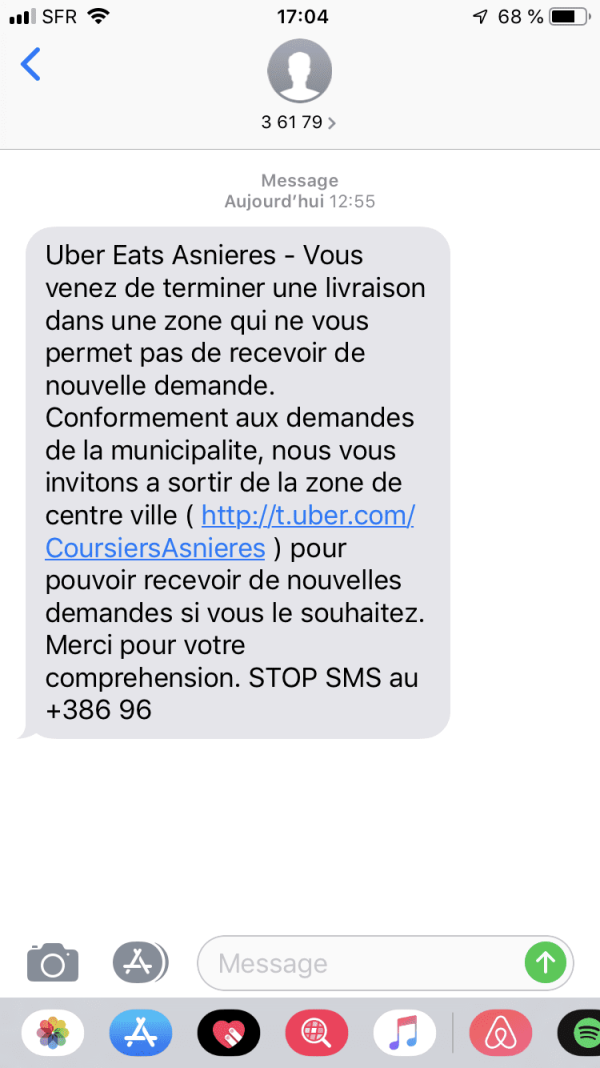Toggle the App Store apps drawer button

(x=140, y=962)
